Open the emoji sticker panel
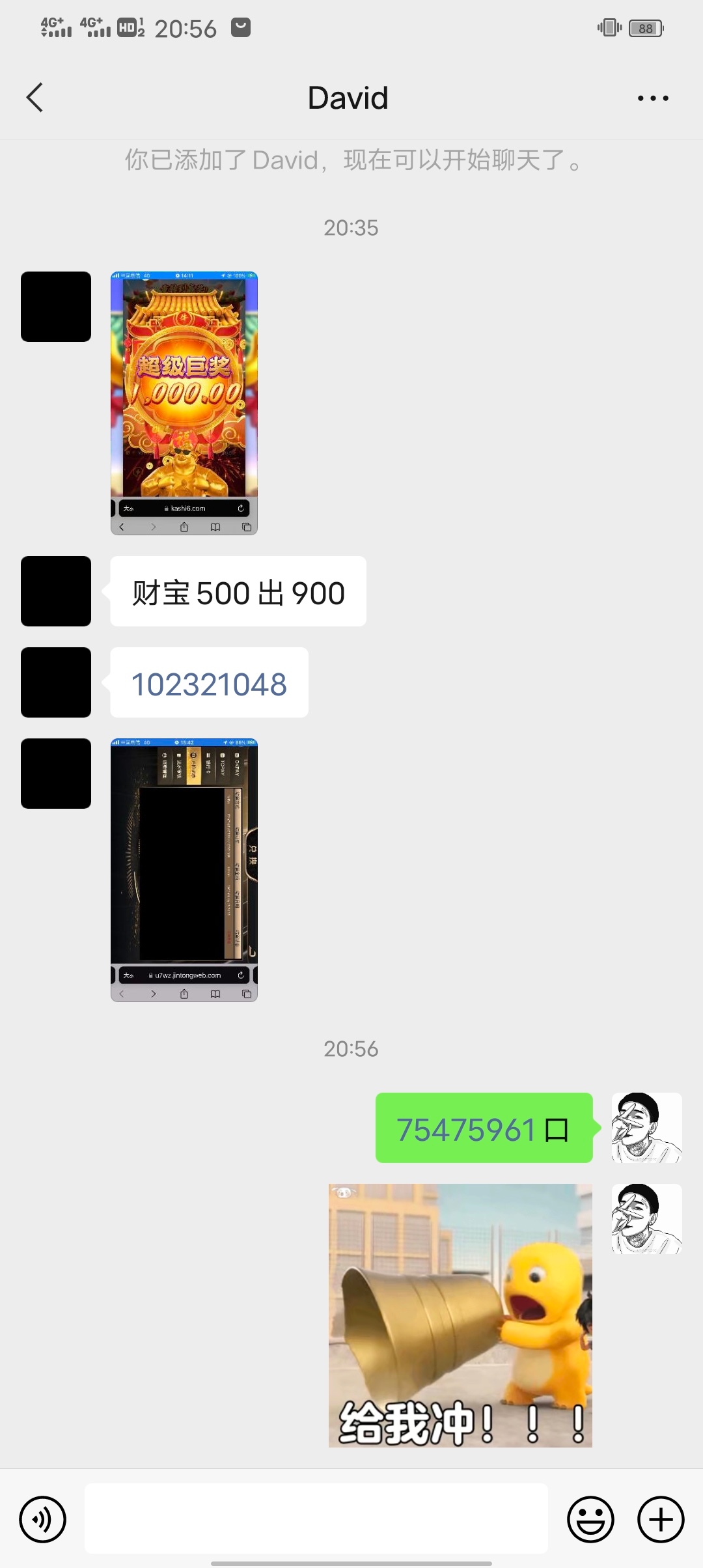Image resolution: width=703 pixels, height=1568 pixels. coord(590,1520)
